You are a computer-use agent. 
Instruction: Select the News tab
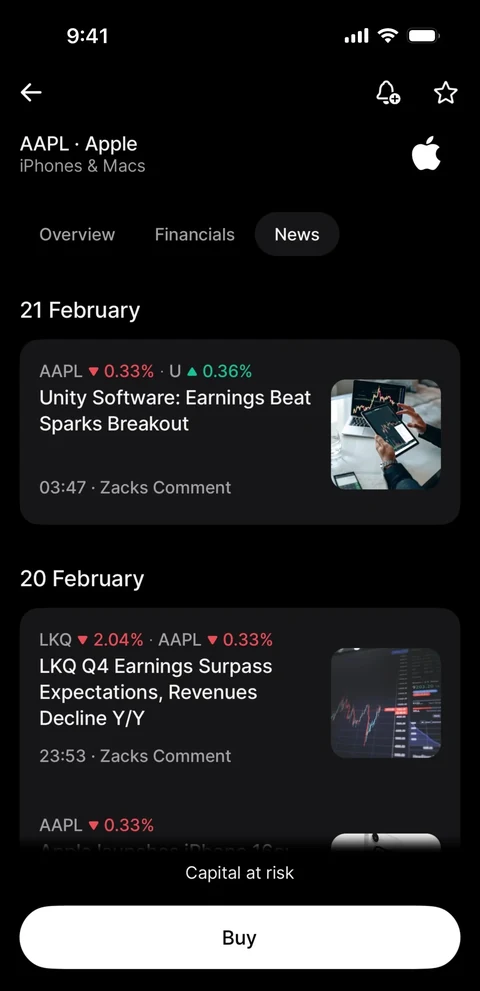297,234
